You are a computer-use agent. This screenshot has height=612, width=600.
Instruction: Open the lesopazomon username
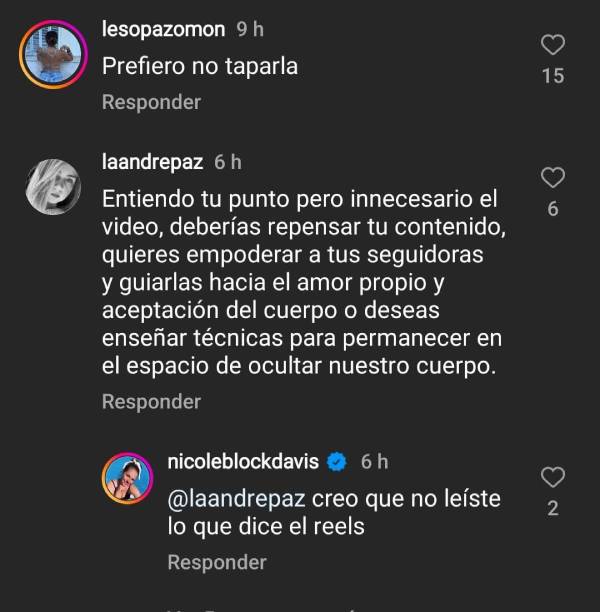[x=164, y=29]
